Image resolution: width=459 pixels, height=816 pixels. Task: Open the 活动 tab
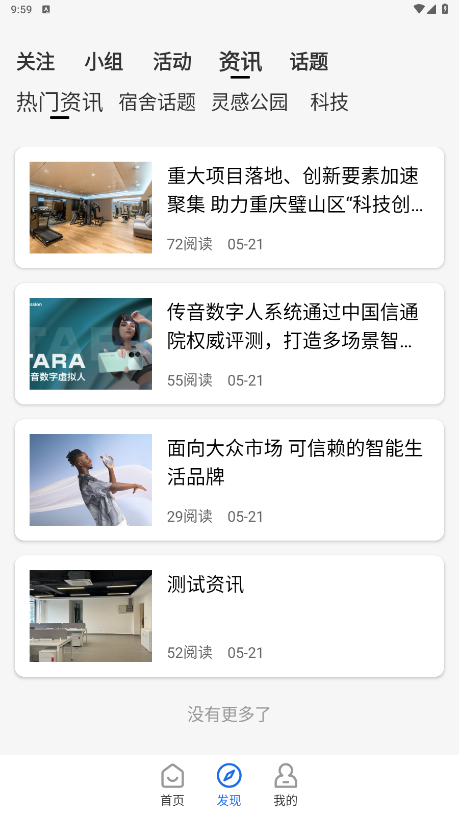point(172,61)
